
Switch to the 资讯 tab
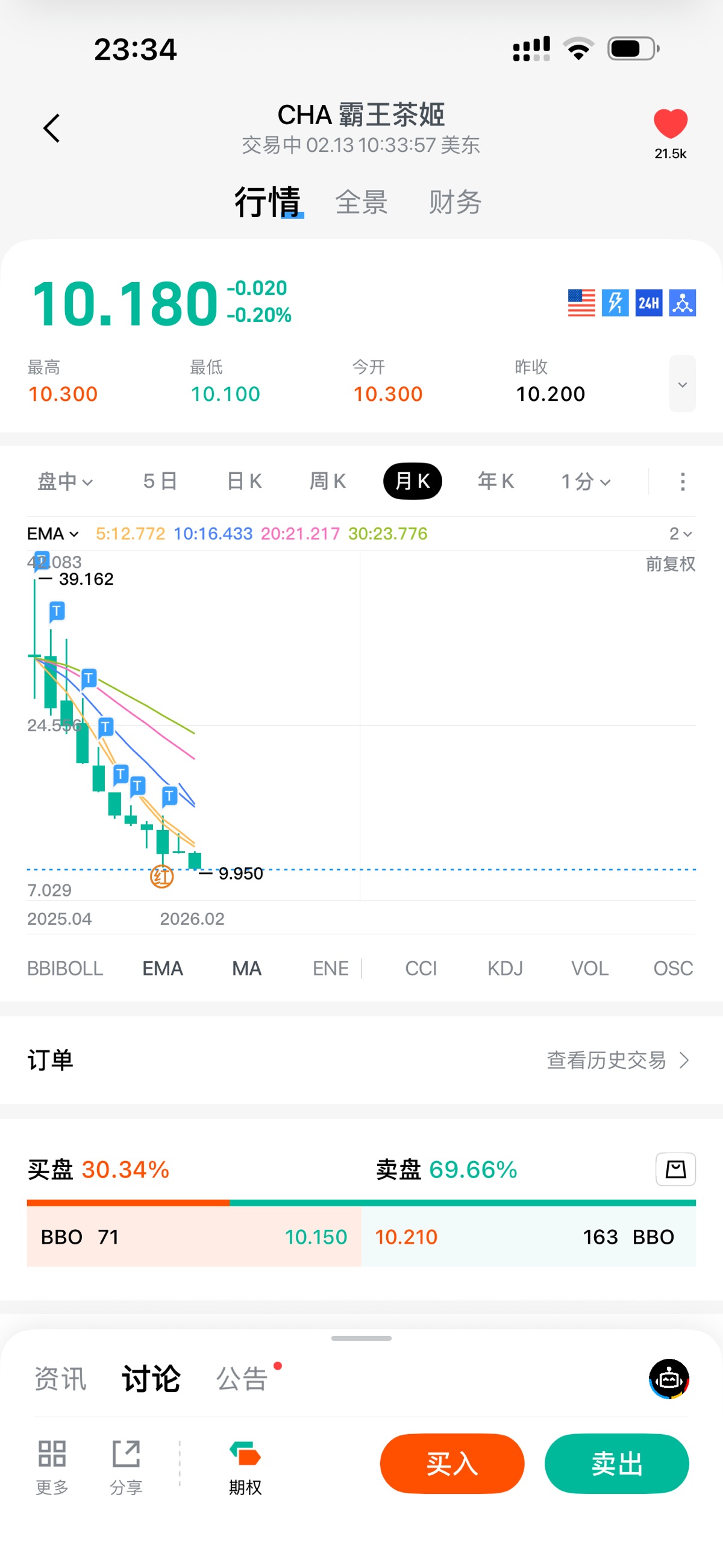click(60, 1379)
